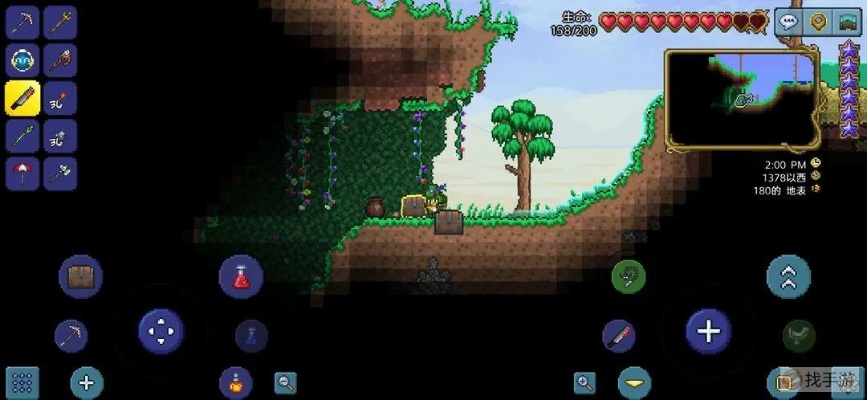Open the inventory chest button

[x=80, y=275]
